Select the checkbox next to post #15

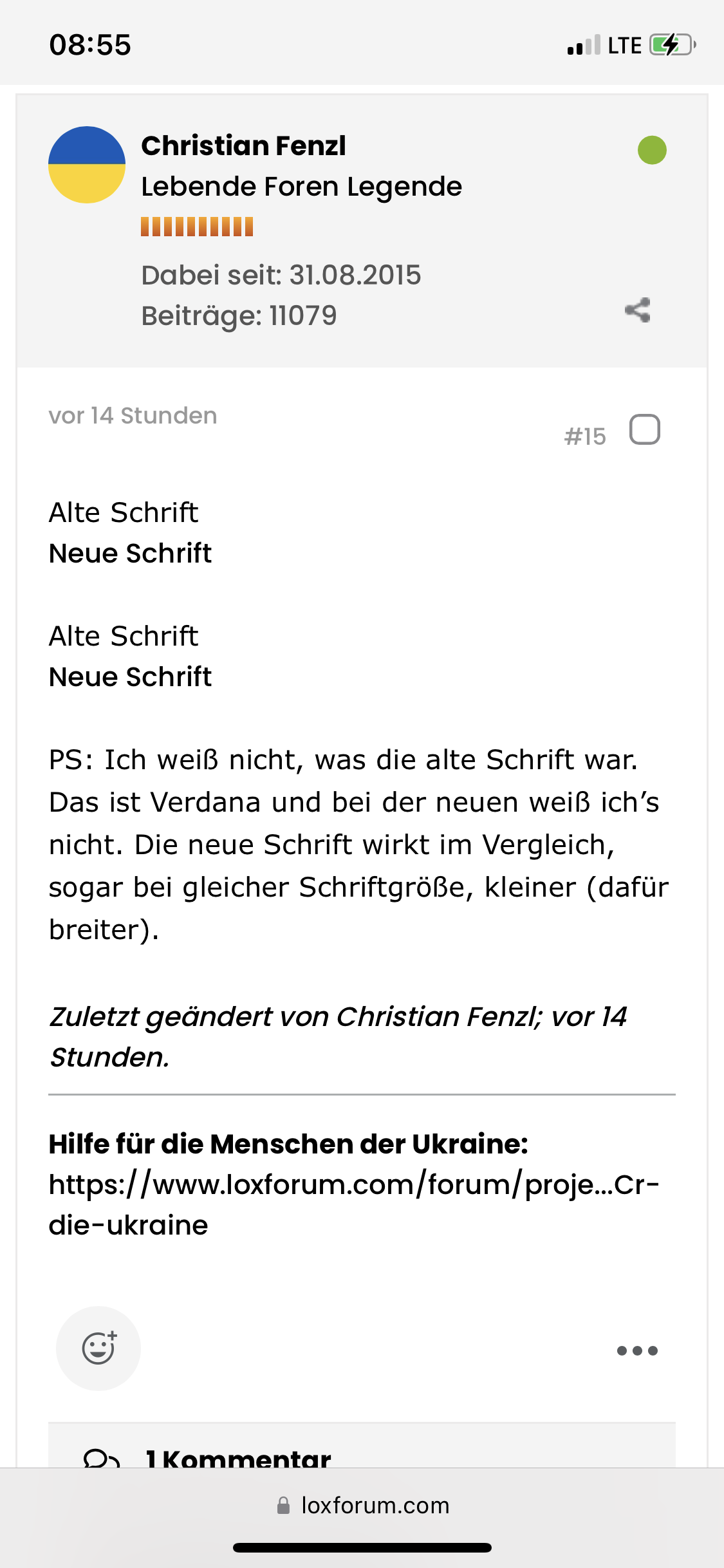tap(645, 429)
